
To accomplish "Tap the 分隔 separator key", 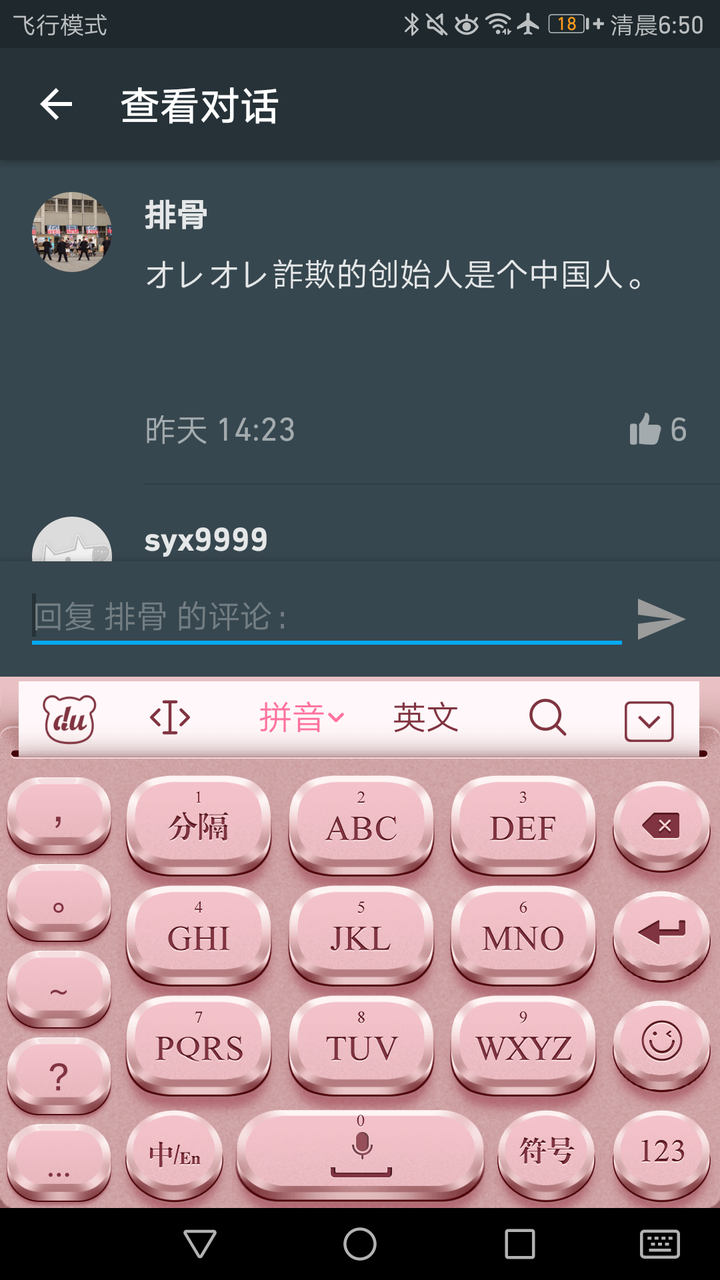I will tap(198, 827).
